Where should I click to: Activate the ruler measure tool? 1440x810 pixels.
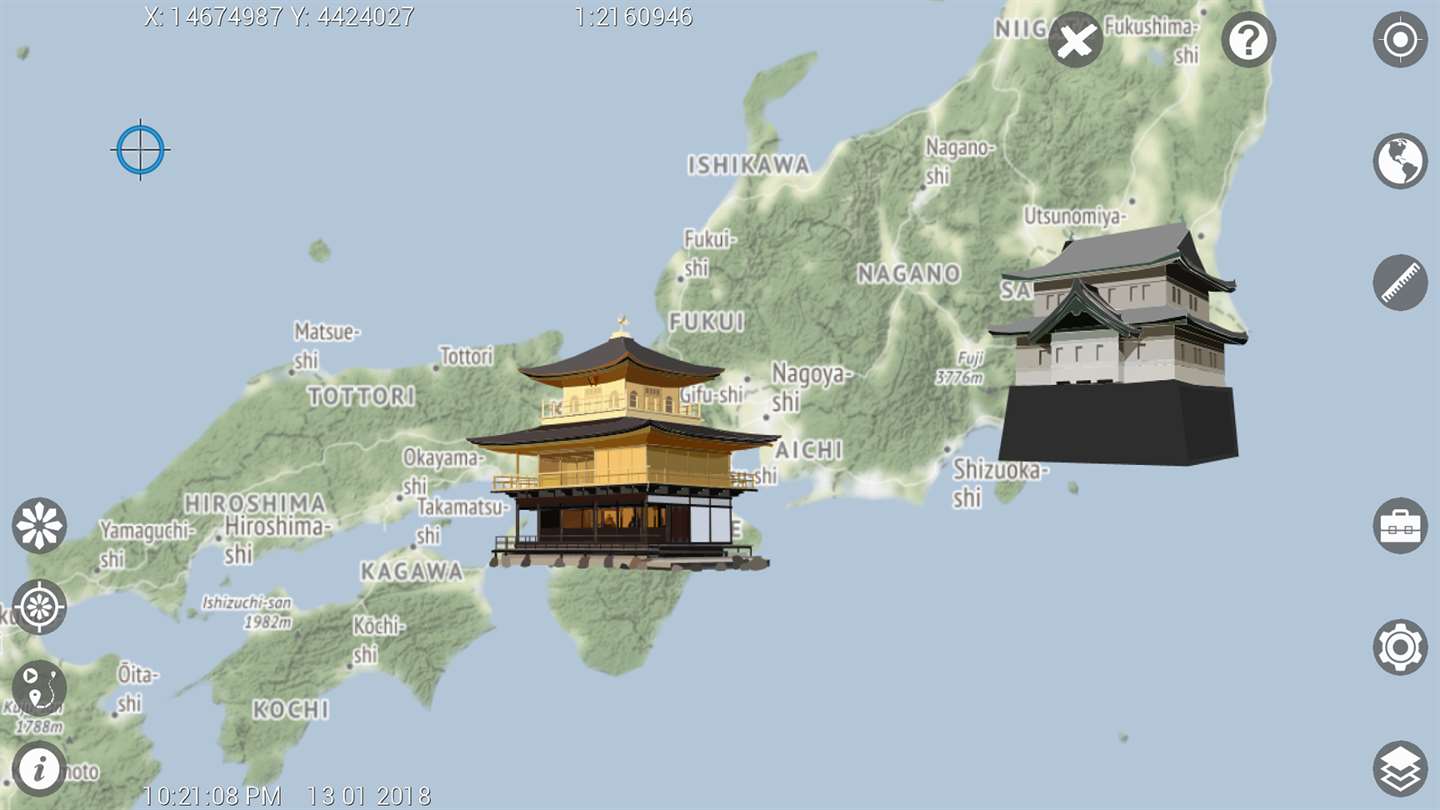pos(1399,282)
